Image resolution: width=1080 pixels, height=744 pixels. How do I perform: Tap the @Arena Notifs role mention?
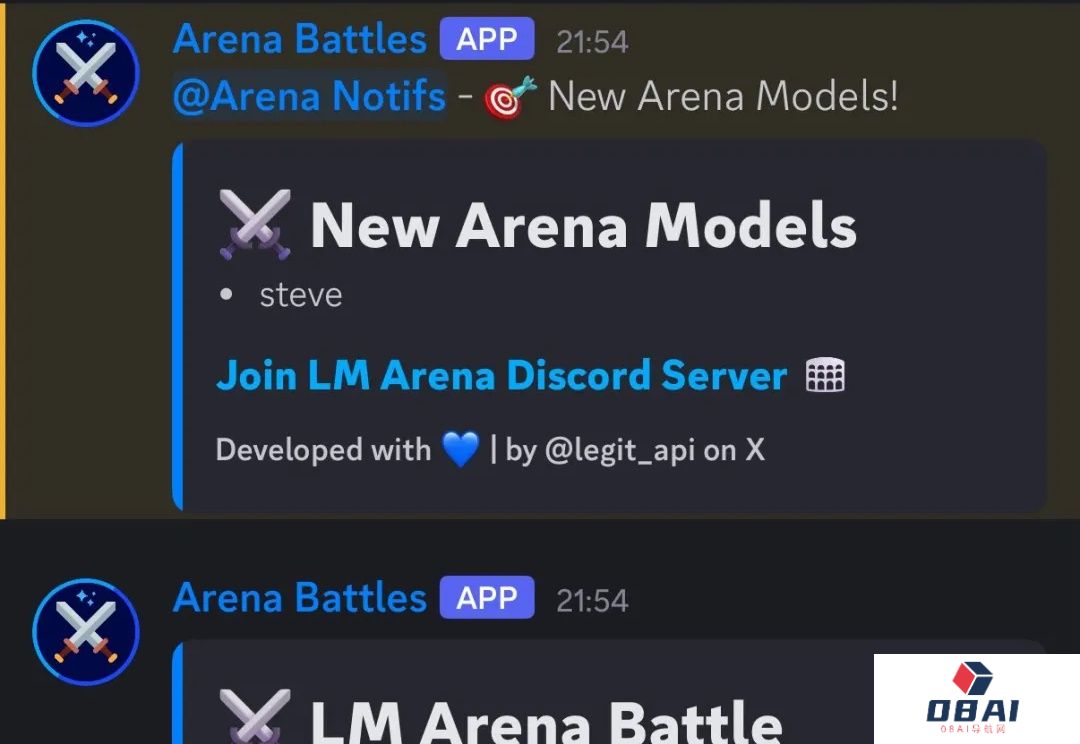309,96
